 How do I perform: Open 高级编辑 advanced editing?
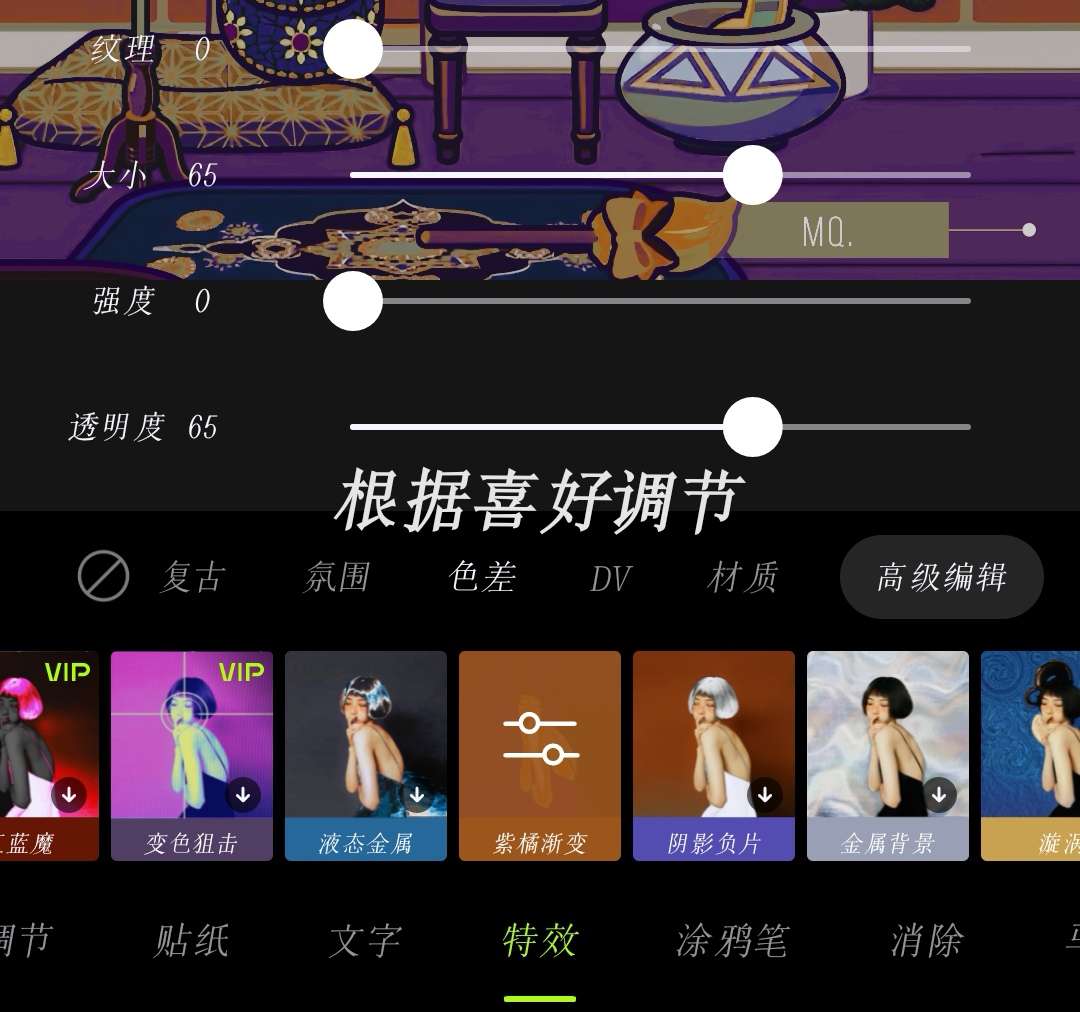click(x=942, y=577)
